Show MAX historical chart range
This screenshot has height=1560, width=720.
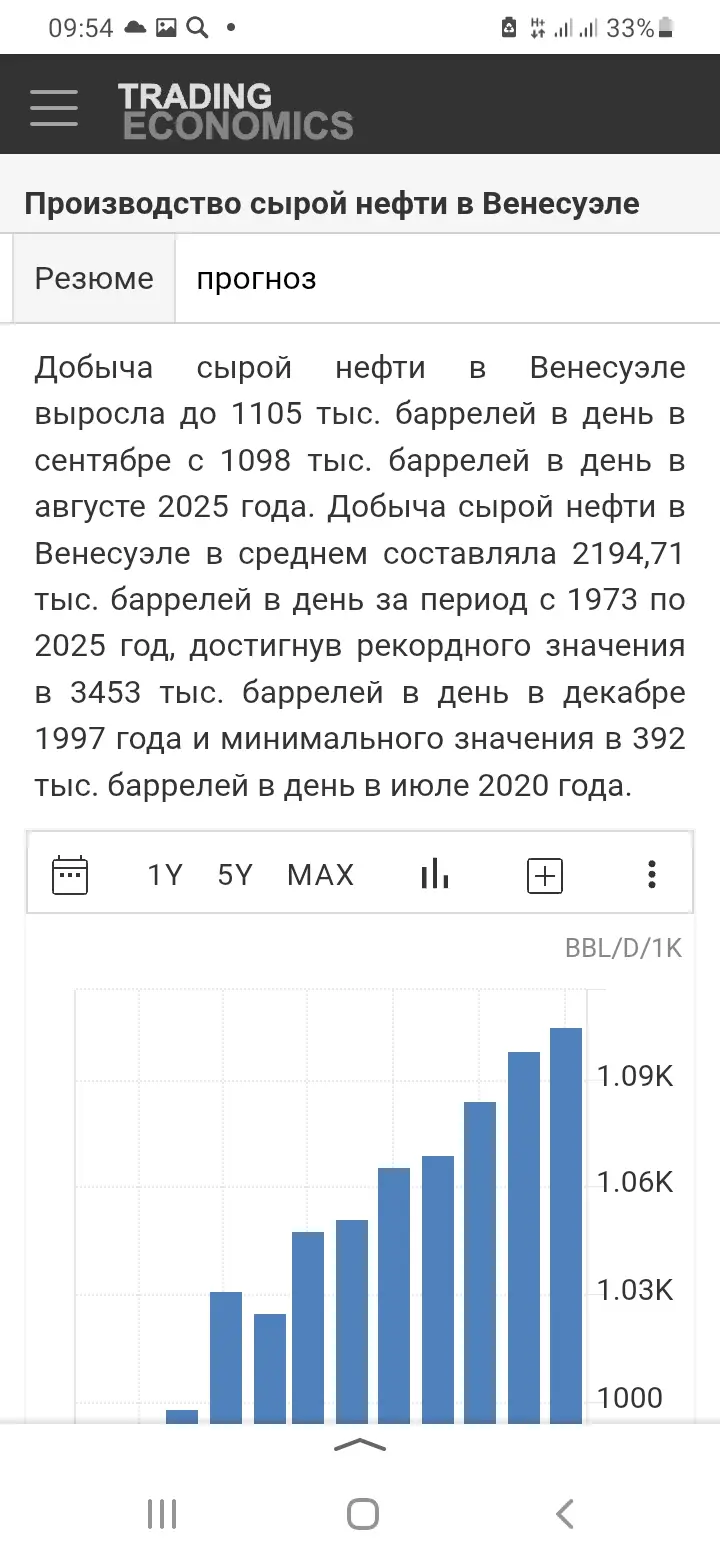tap(320, 875)
